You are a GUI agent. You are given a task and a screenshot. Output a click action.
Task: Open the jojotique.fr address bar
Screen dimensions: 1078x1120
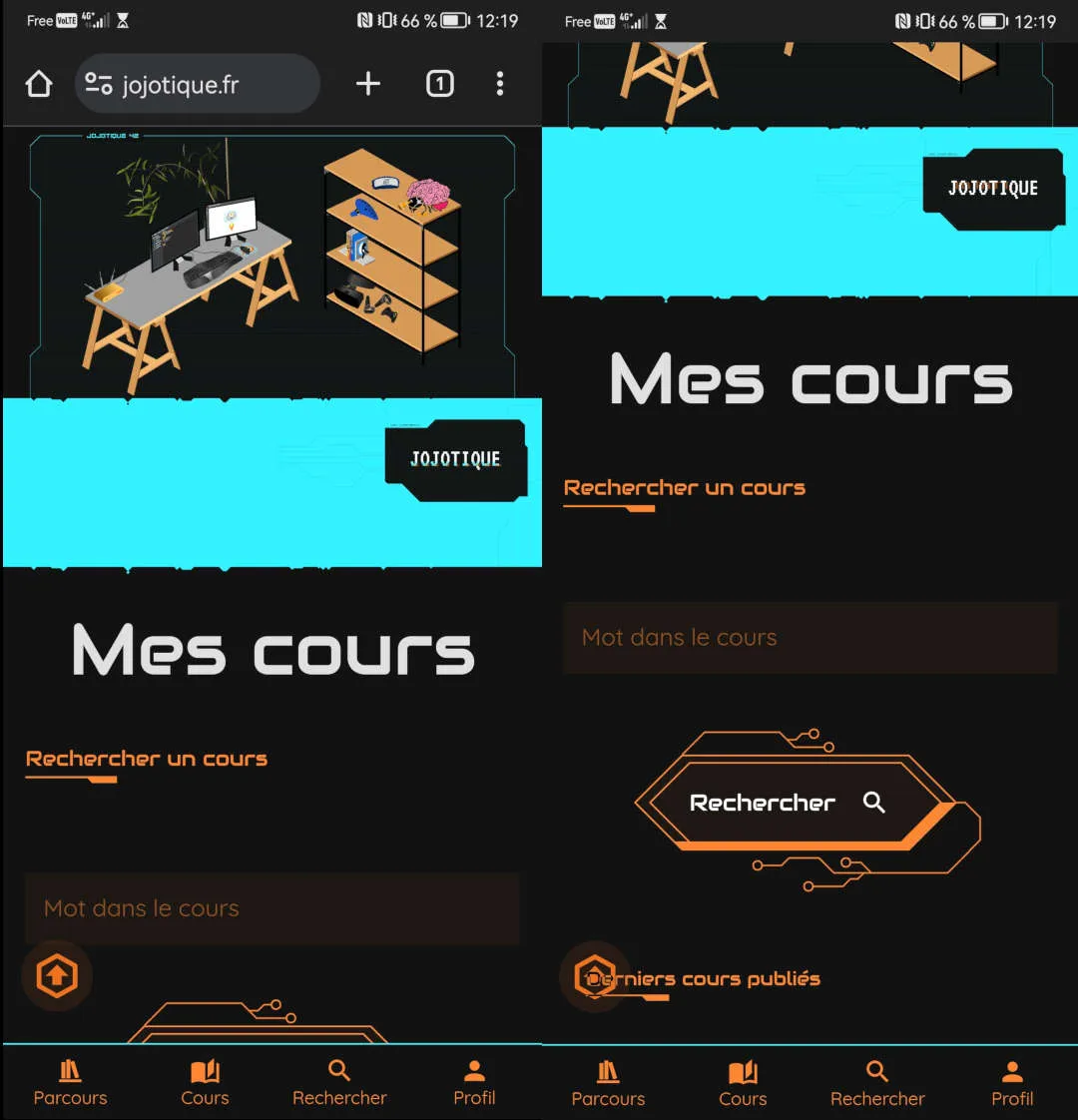click(x=197, y=84)
